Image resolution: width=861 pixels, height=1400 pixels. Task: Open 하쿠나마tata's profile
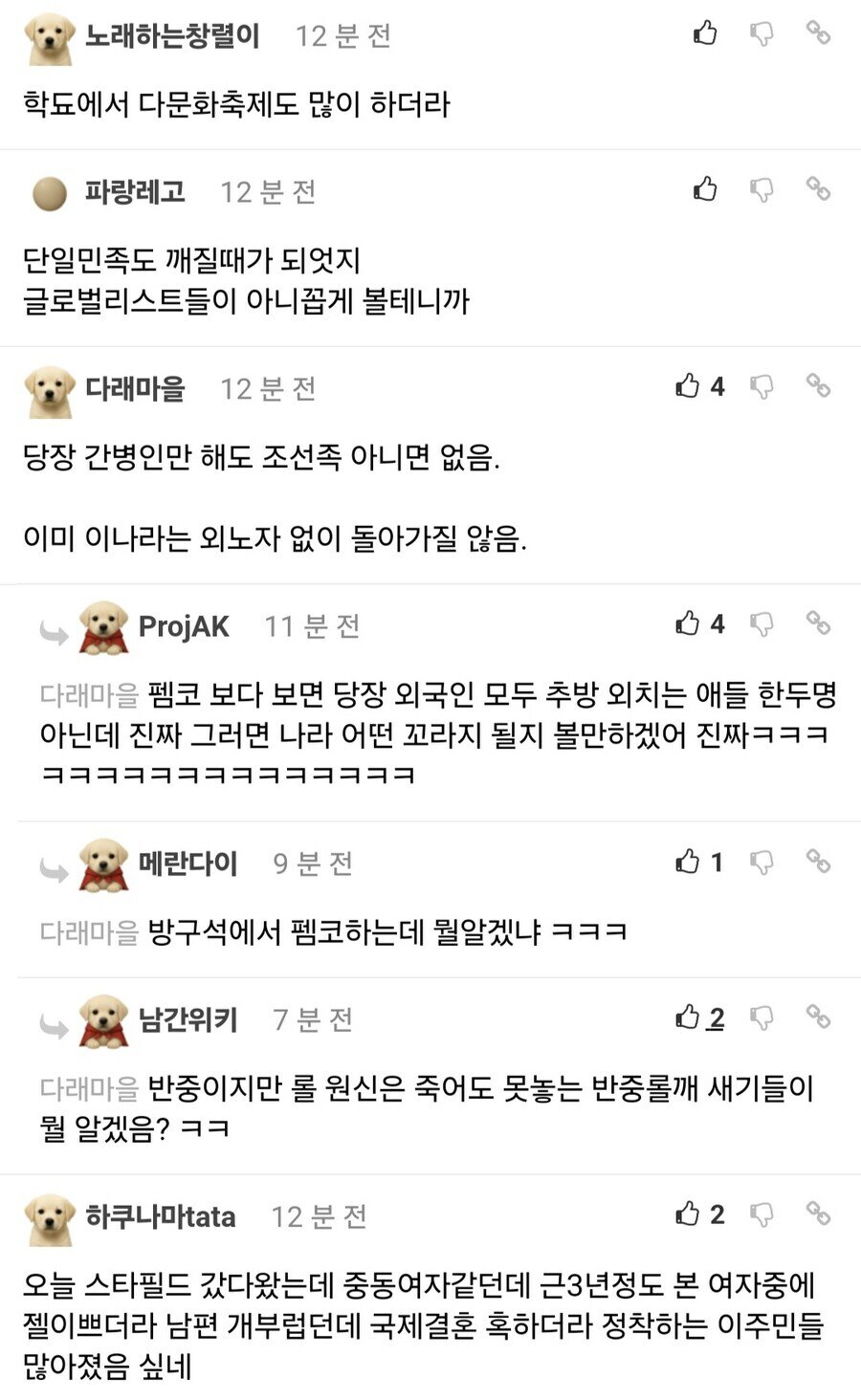click(160, 1216)
